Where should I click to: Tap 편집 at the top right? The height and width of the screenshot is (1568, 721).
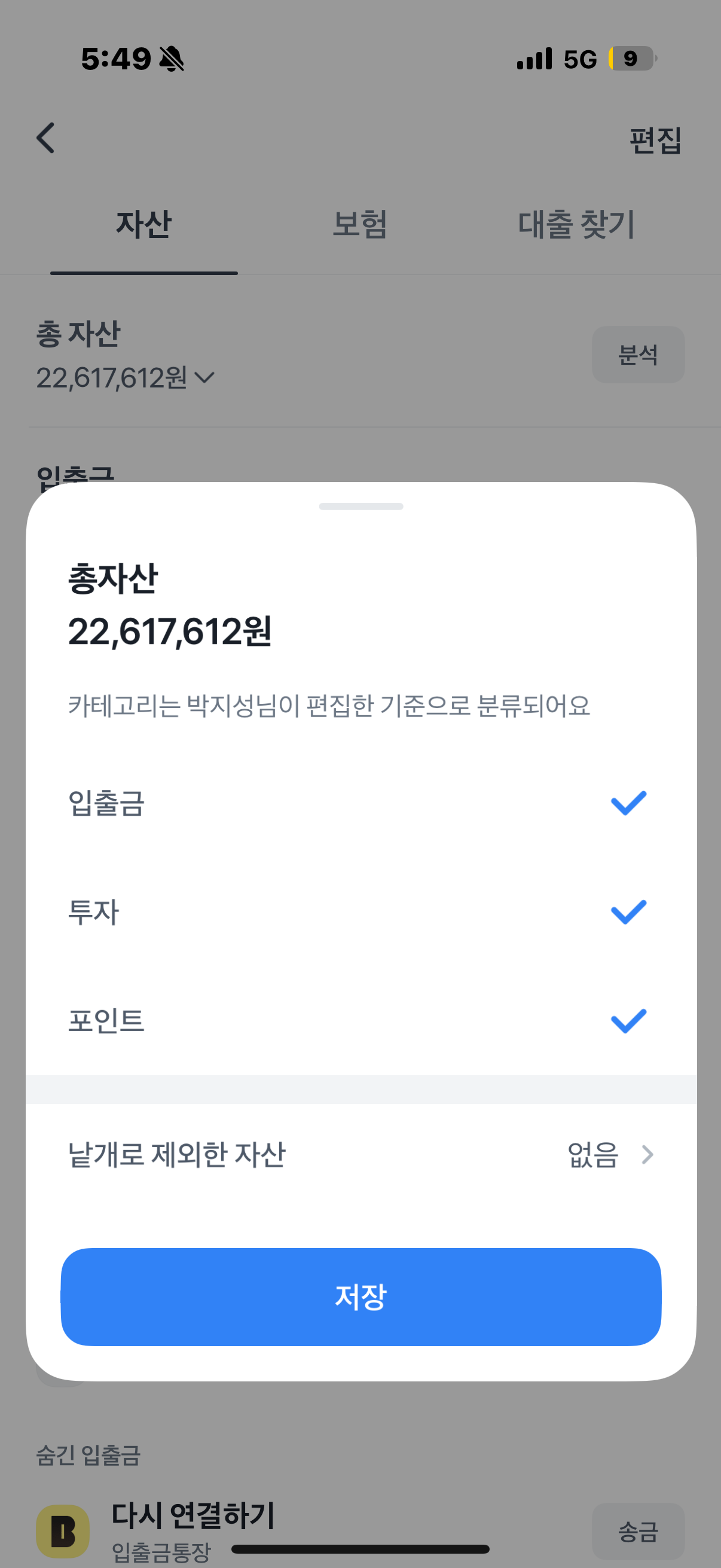click(x=655, y=141)
